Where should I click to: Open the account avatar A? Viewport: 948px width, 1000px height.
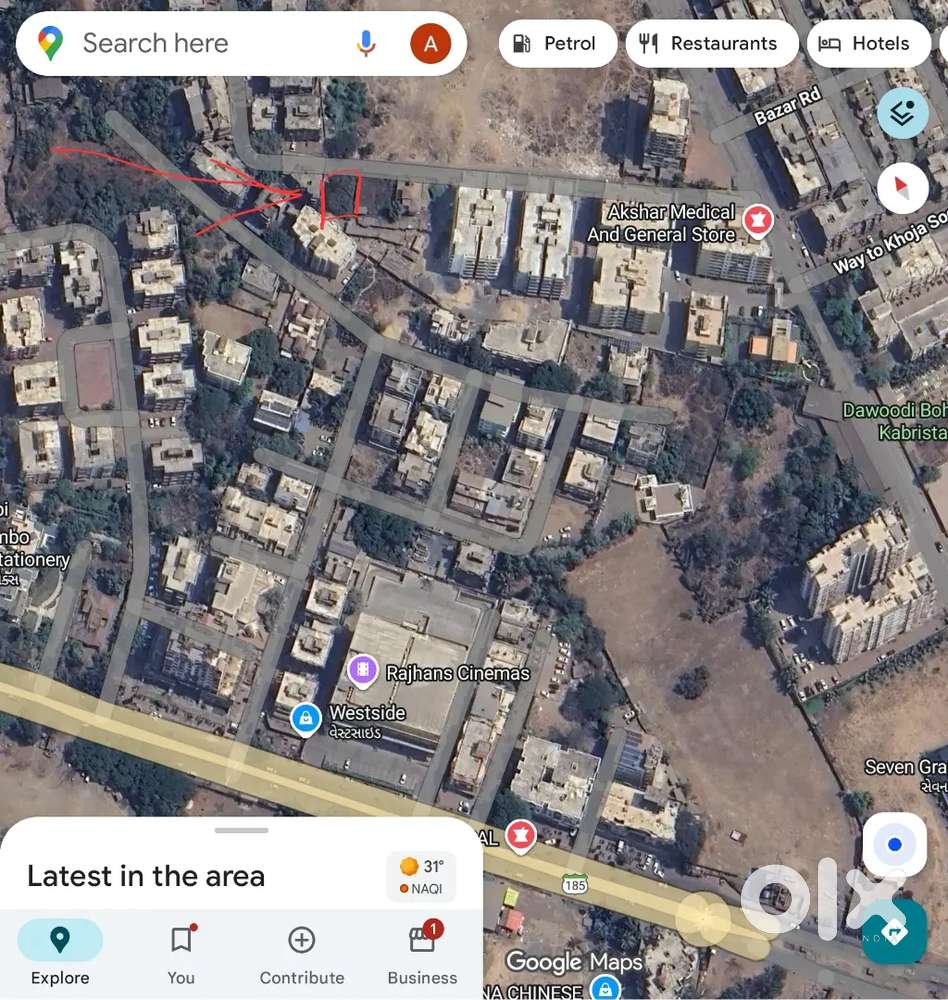pyautogui.click(x=431, y=44)
